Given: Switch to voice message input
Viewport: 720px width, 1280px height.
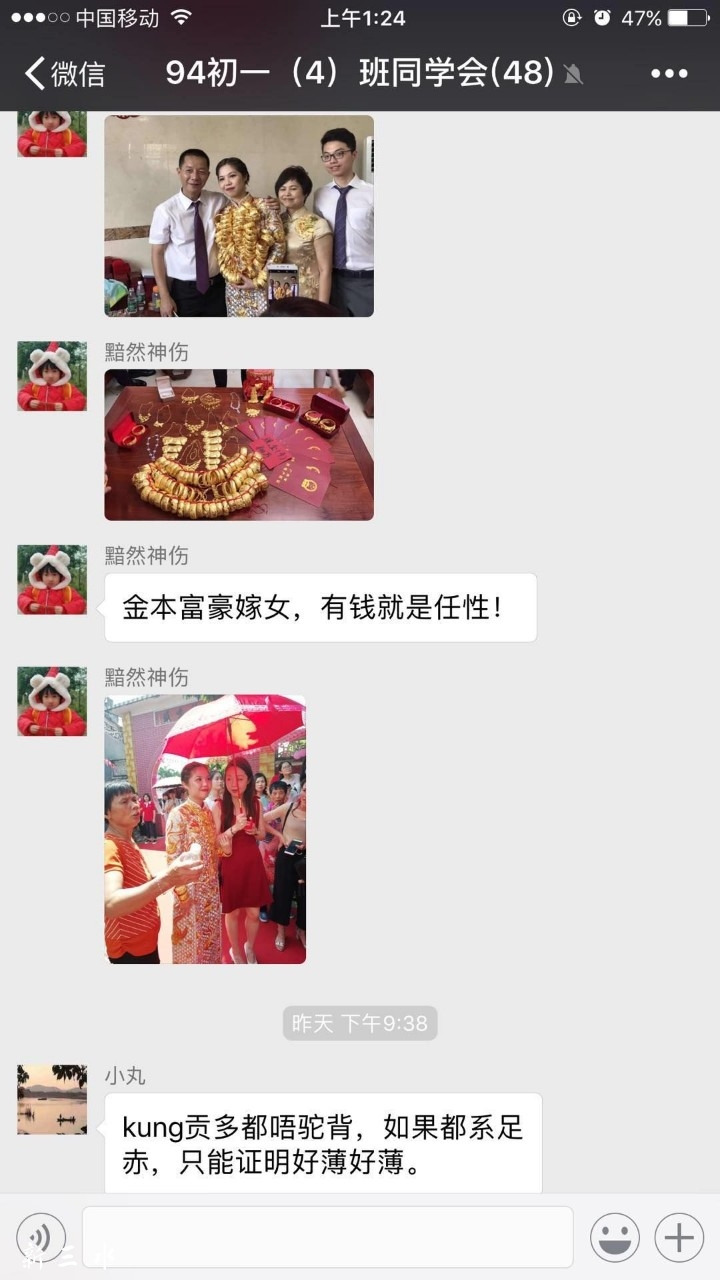Looking at the screenshot, I should [41, 1237].
